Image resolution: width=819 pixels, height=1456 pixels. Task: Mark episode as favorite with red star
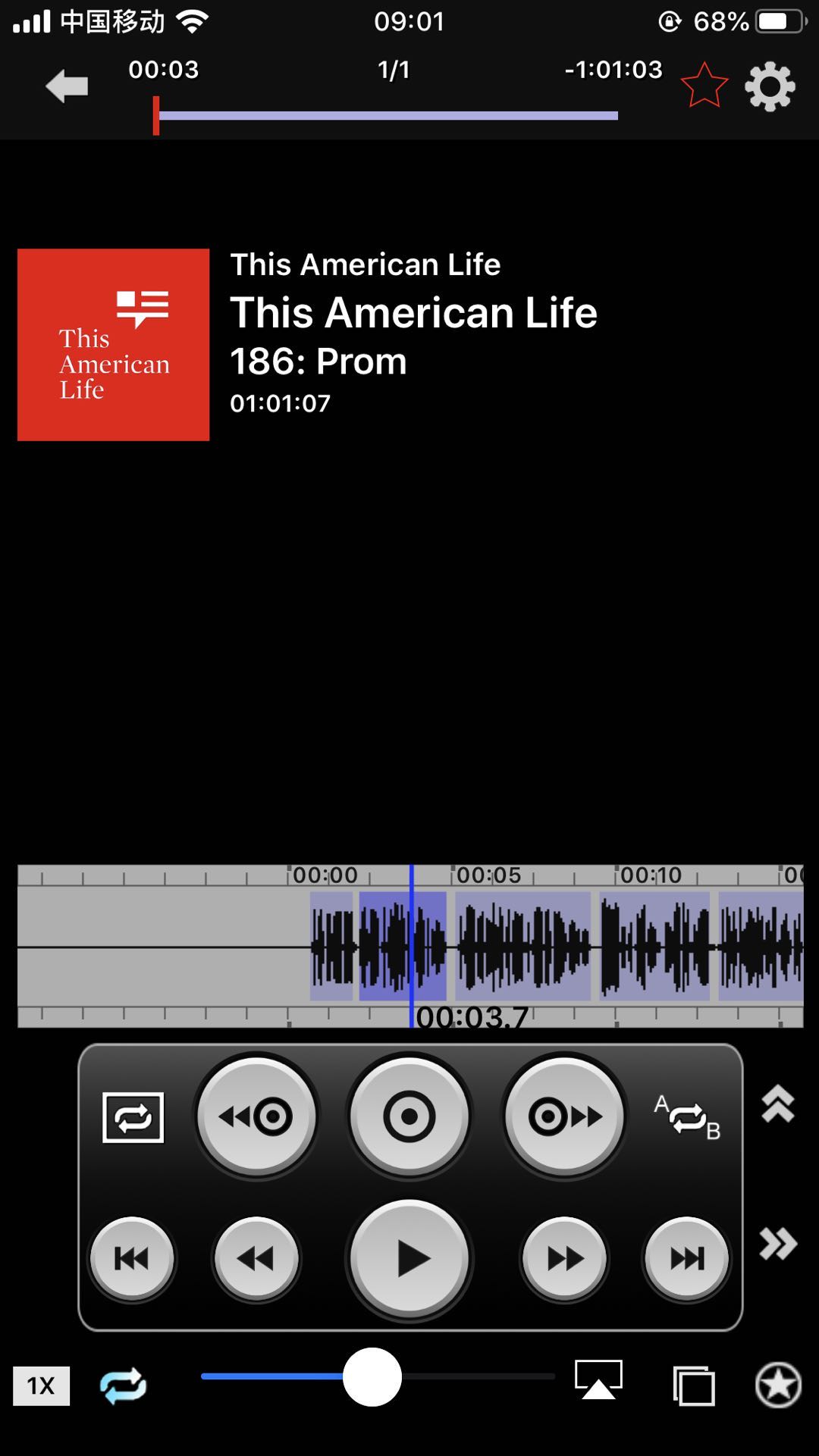pos(704,86)
